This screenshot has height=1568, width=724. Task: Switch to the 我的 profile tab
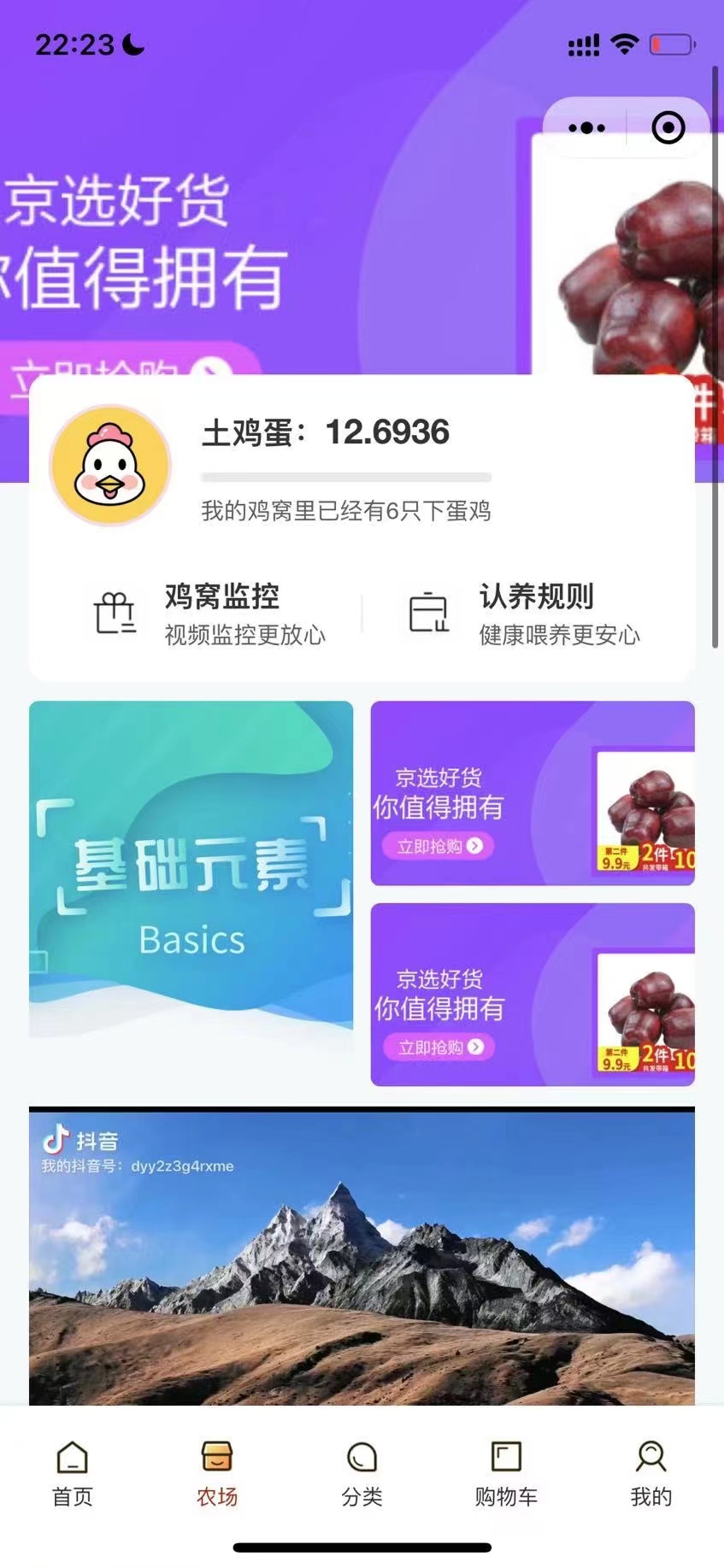pos(650,1474)
